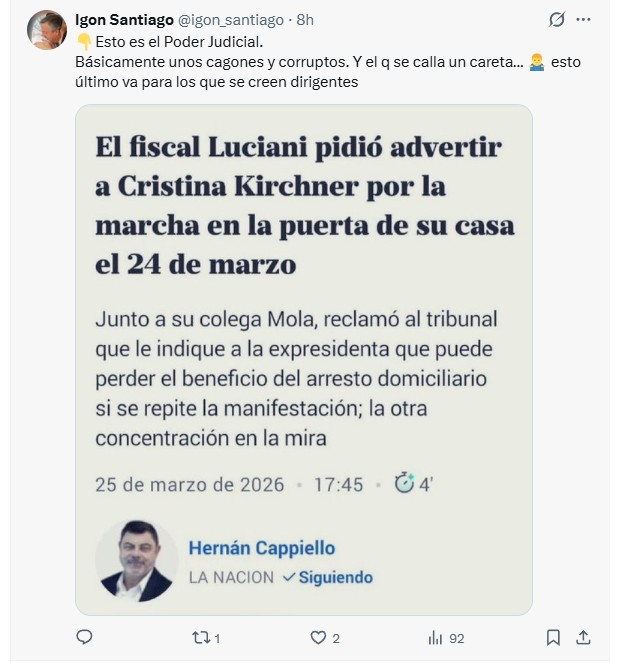Reply to Igon Santiago's post
The image size is (620, 663).
point(84,637)
